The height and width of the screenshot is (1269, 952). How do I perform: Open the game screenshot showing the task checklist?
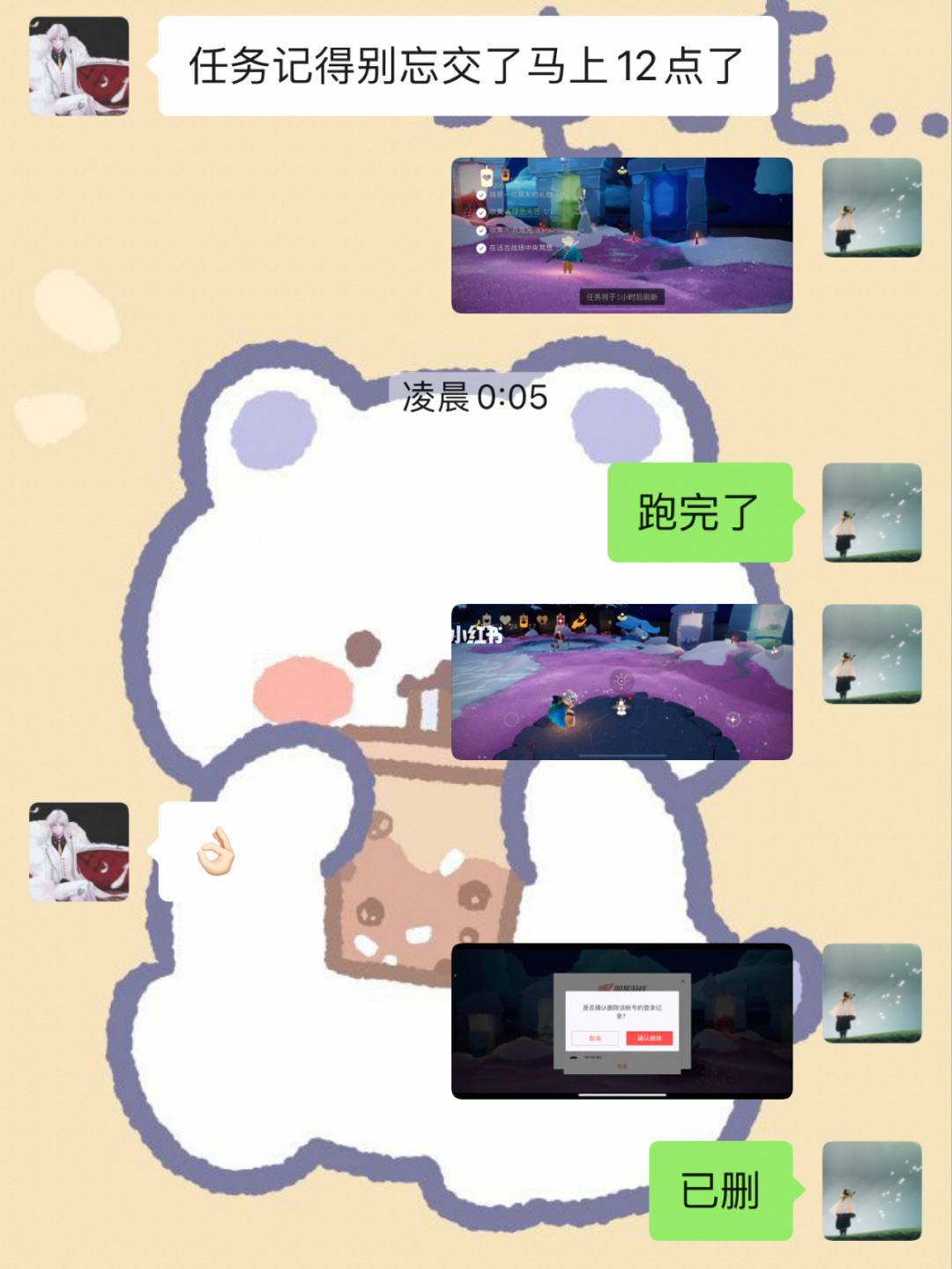tap(621, 235)
